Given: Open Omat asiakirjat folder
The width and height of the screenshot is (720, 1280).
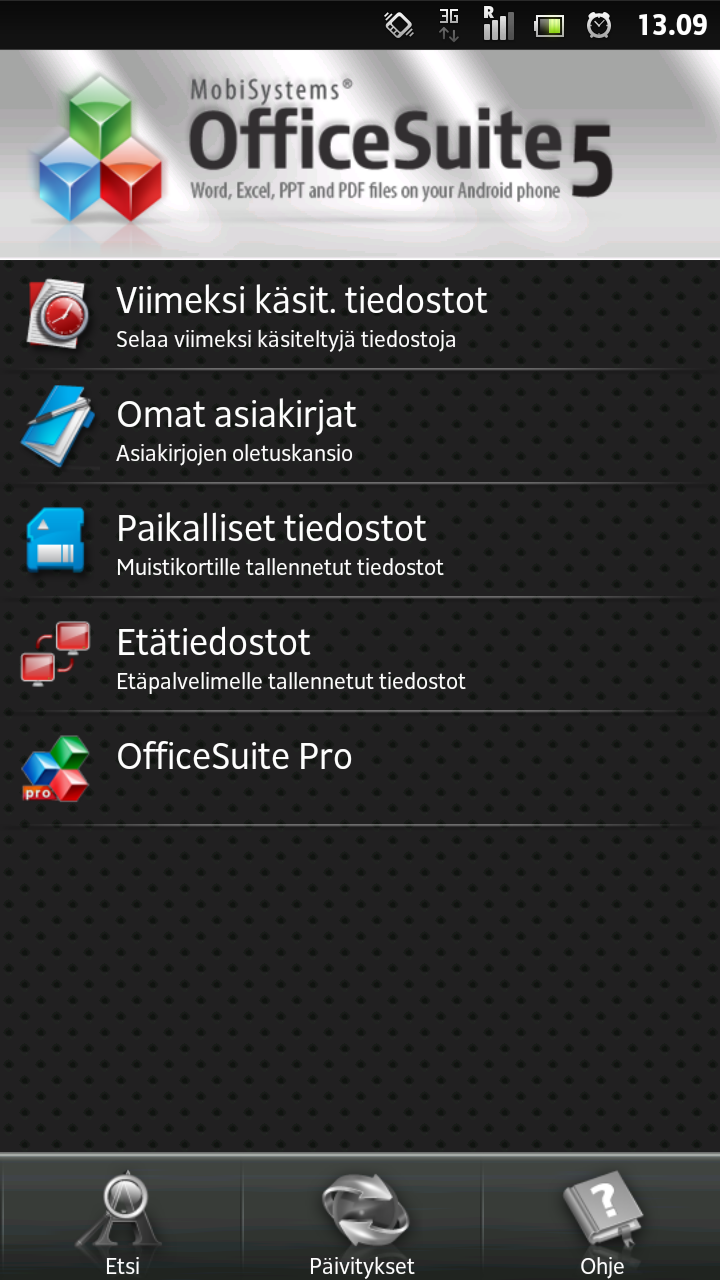Looking at the screenshot, I should click(x=360, y=428).
